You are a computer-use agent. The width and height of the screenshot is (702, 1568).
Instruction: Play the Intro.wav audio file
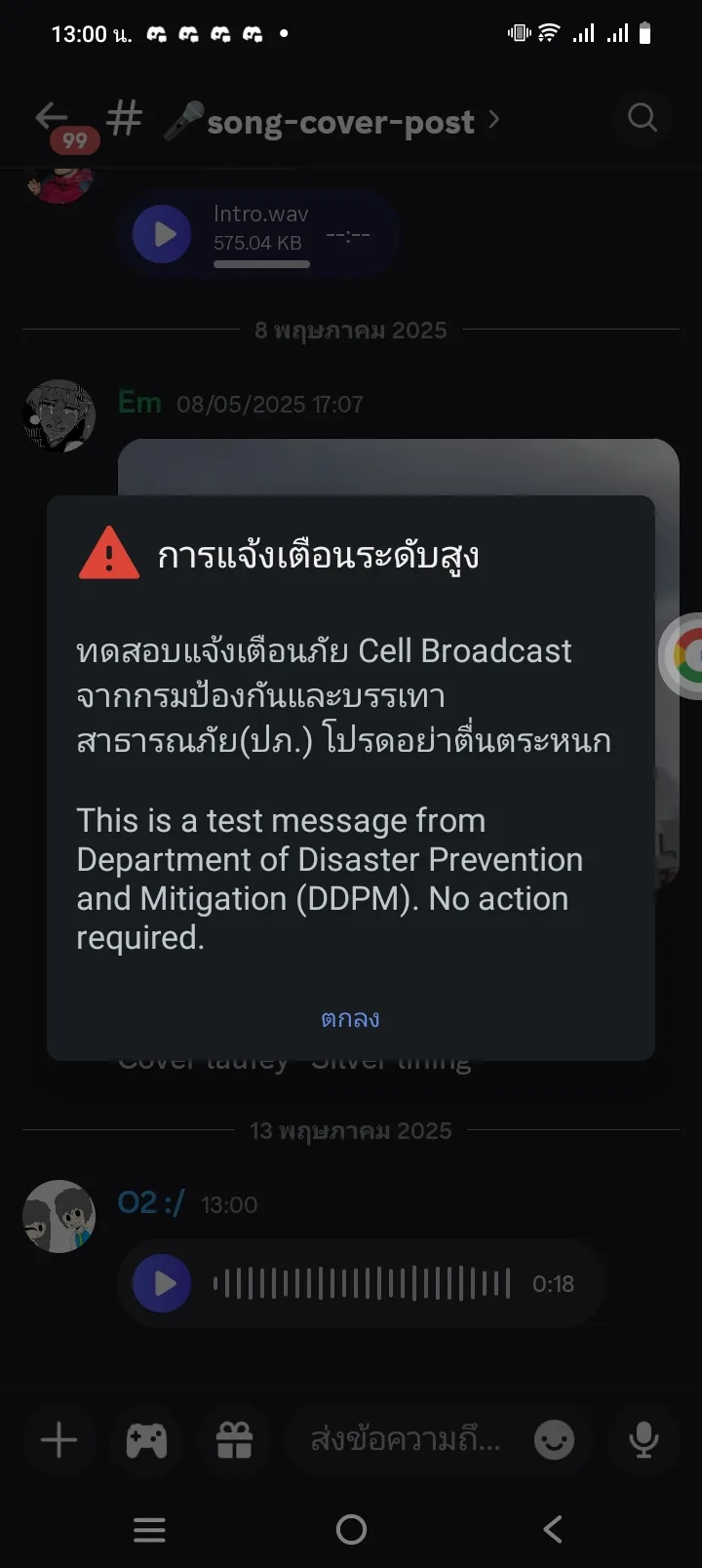163,234
